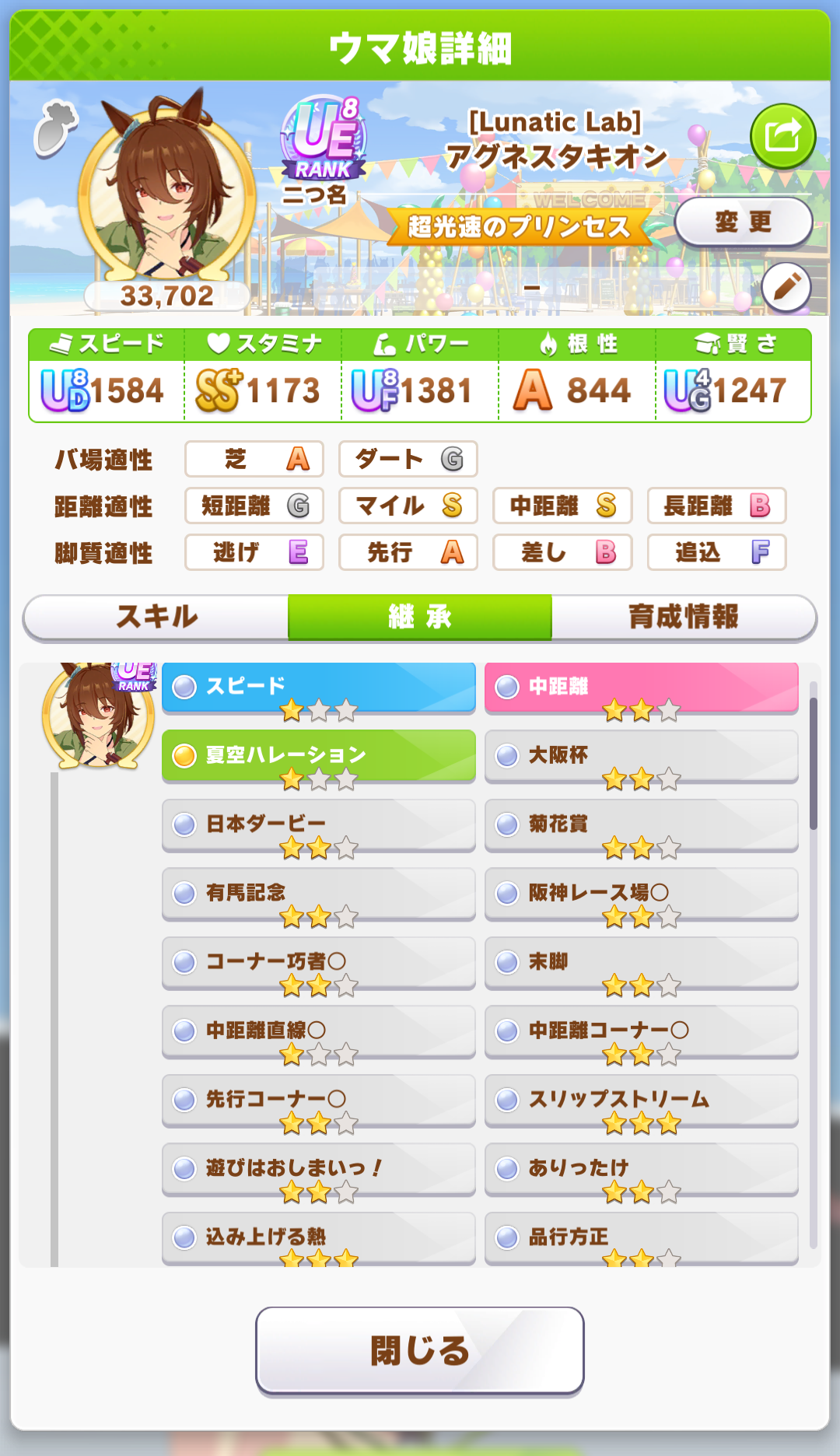Tap the carrot icon beside the portrait
840x1456 pixels.
click(55, 128)
